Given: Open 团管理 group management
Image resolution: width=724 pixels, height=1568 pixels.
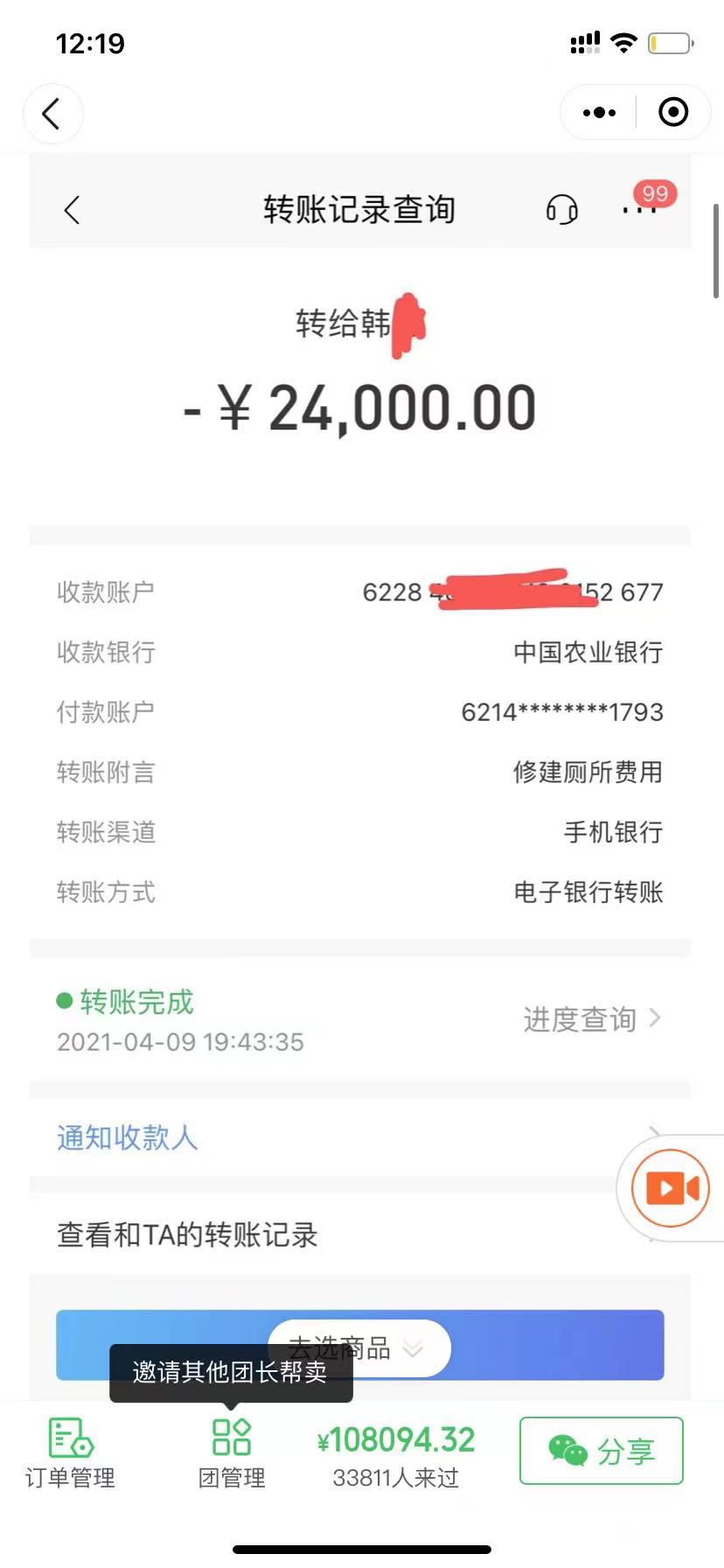Looking at the screenshot, I should pos(232,1454).
